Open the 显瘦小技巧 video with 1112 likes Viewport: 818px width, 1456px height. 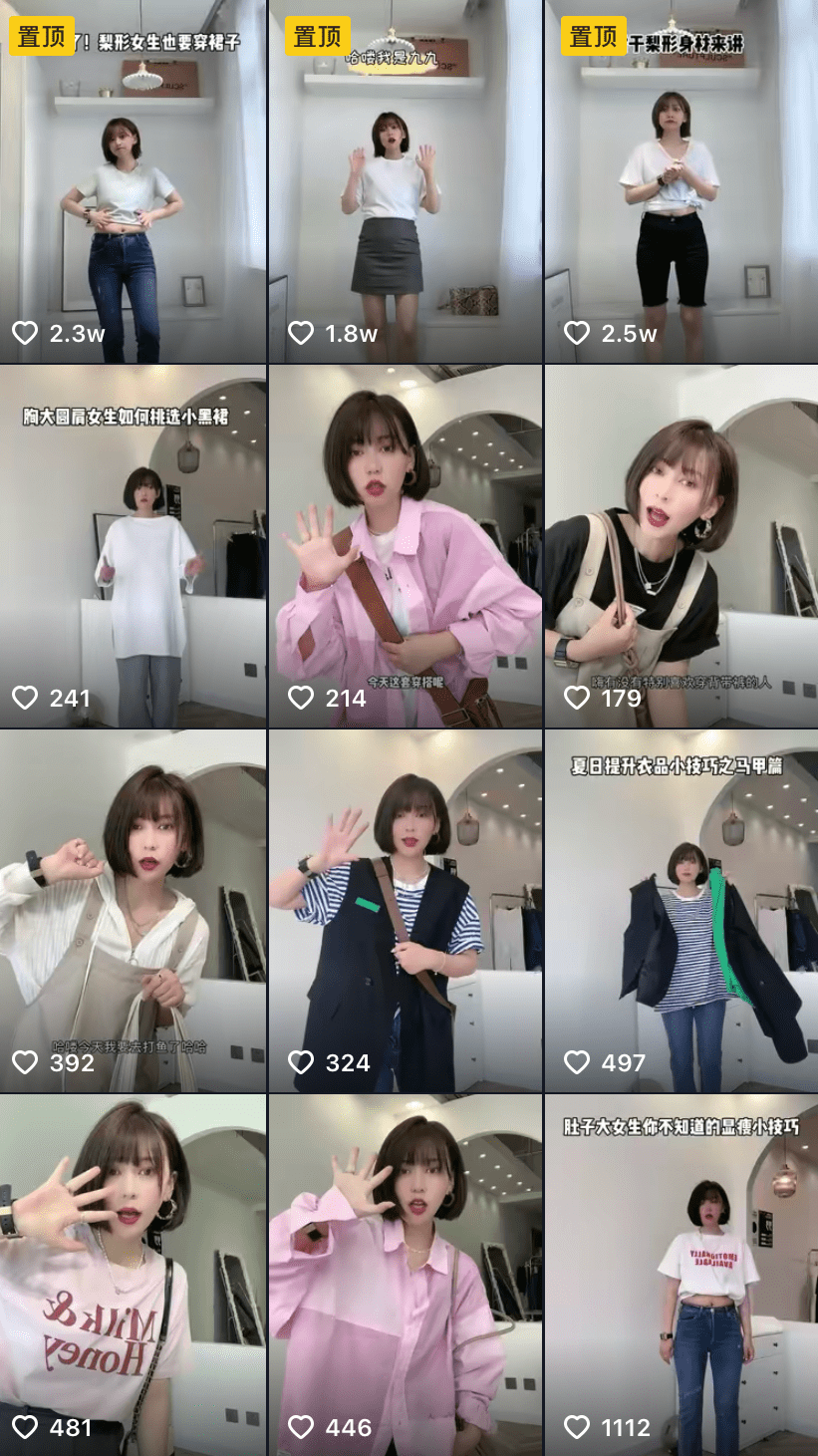(x=681, y=1274)
